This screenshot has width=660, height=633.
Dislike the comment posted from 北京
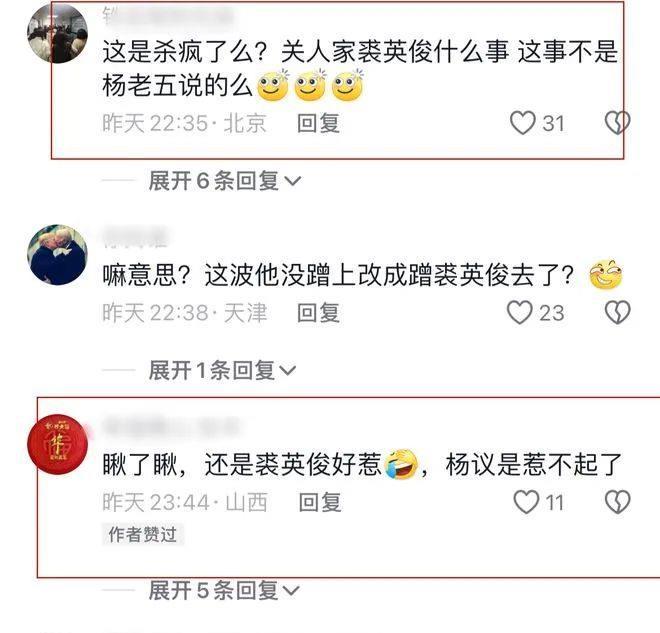coord(618,123)
